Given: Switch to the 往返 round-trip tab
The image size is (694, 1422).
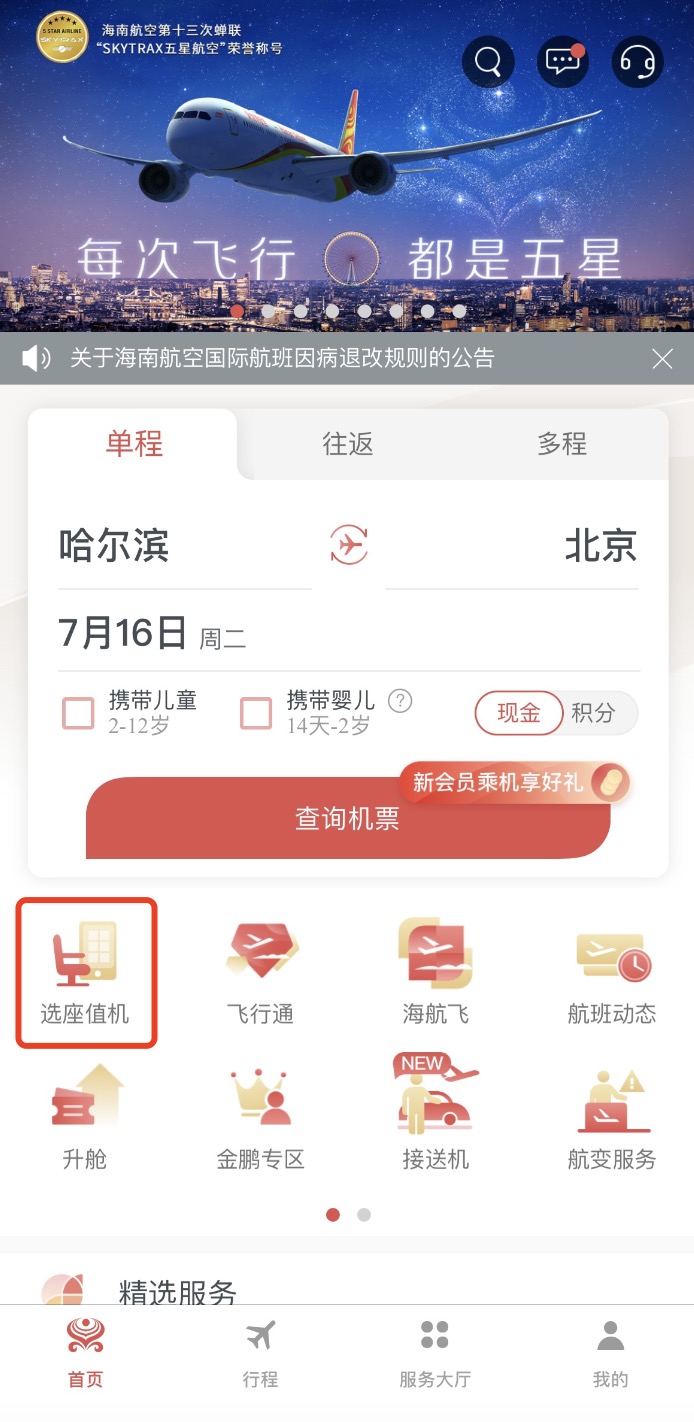Looking at the screenshot, I should click(x=348, y=444).
